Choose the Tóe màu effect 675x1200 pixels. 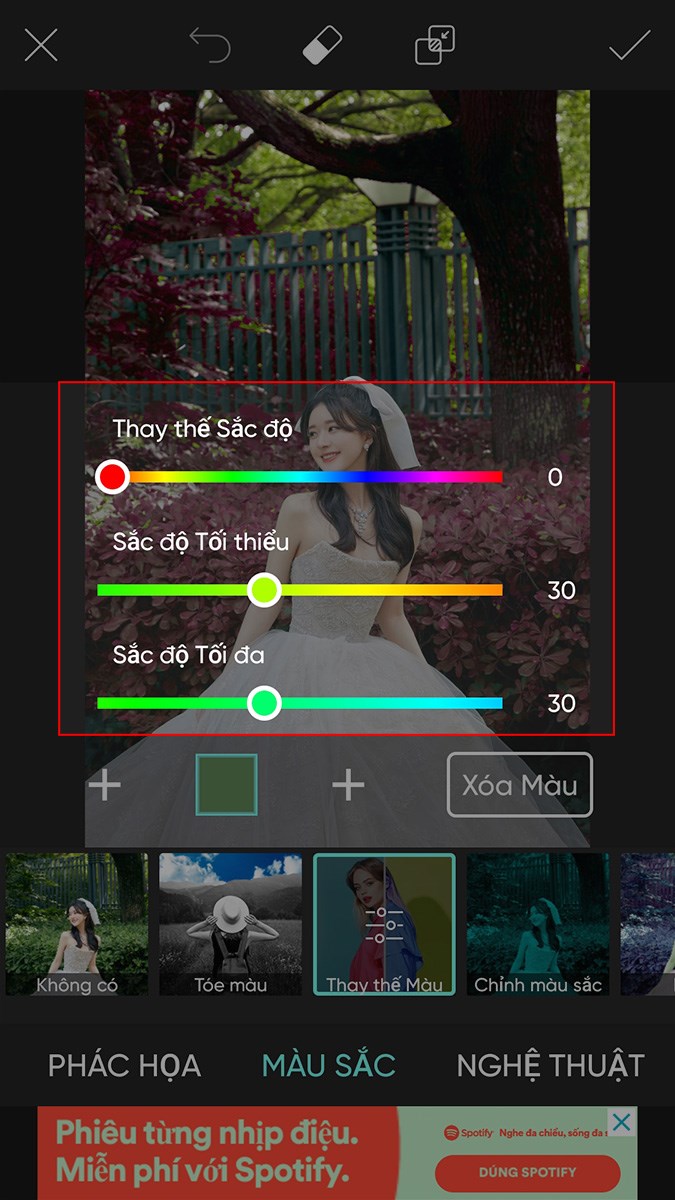click(230, 923)
